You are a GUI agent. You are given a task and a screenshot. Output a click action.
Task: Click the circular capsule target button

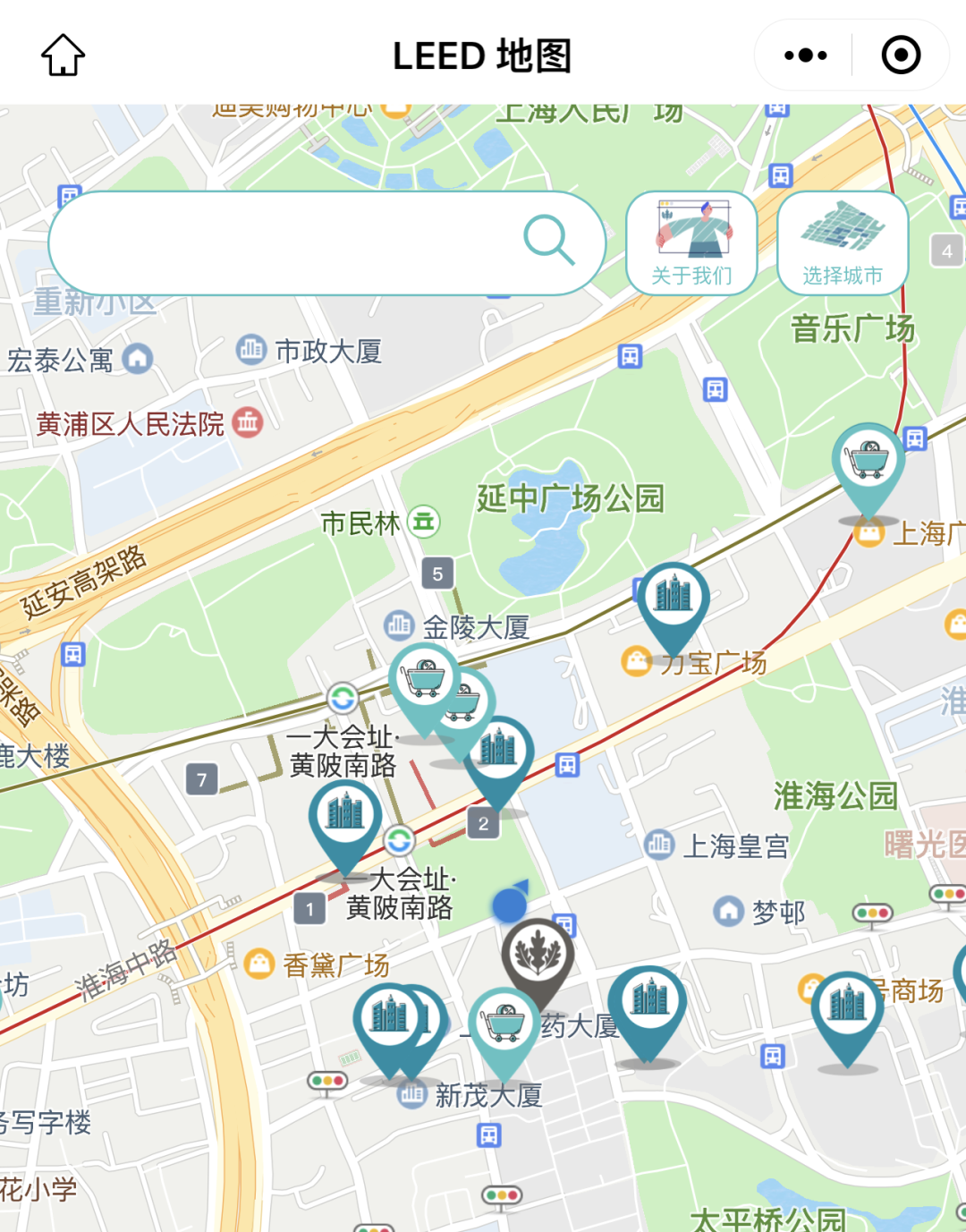click(901, 54)
